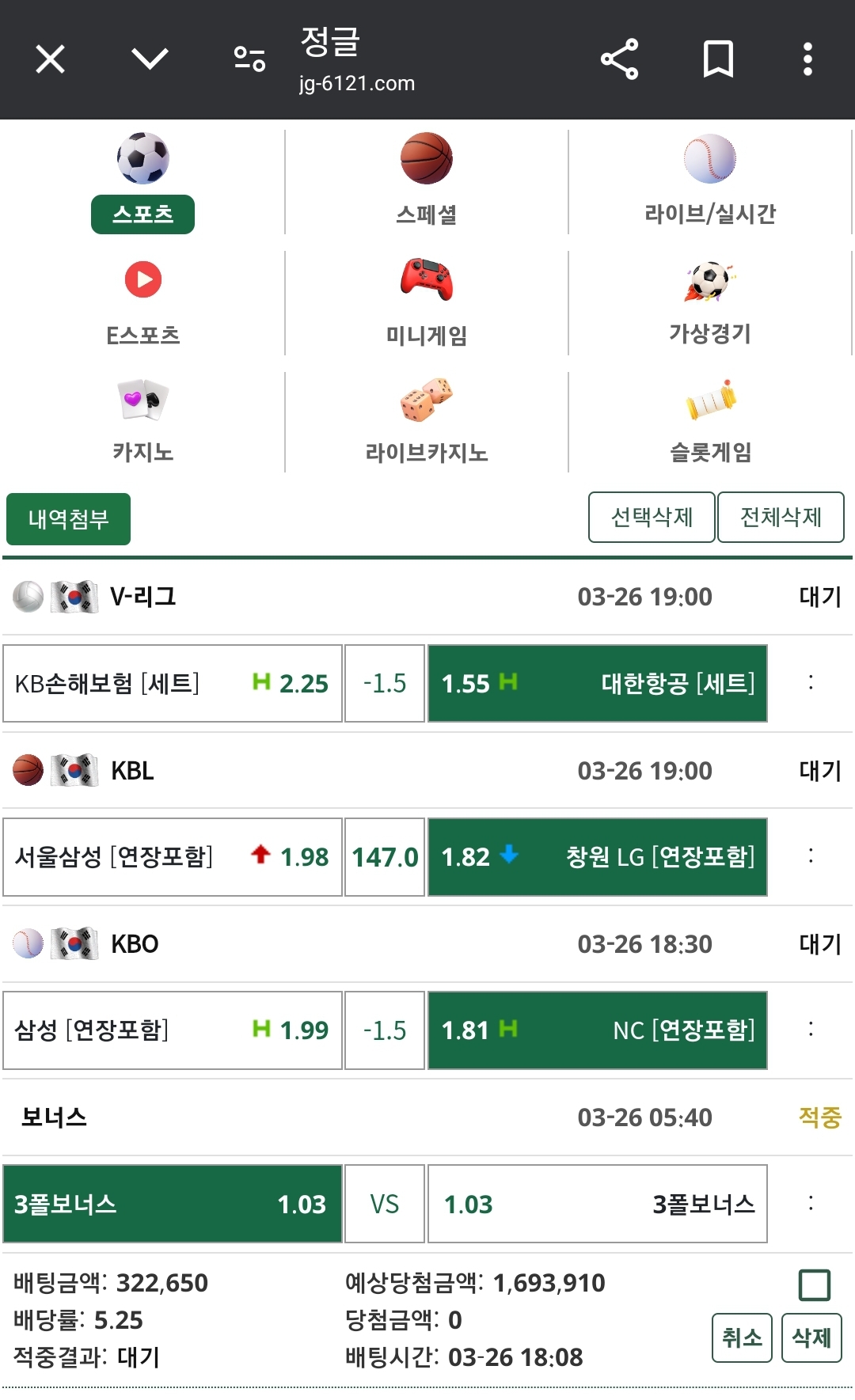Minimize the tab using the down chevron
The height and width of the screenshot is (1400, 855).
pos(150,59)
